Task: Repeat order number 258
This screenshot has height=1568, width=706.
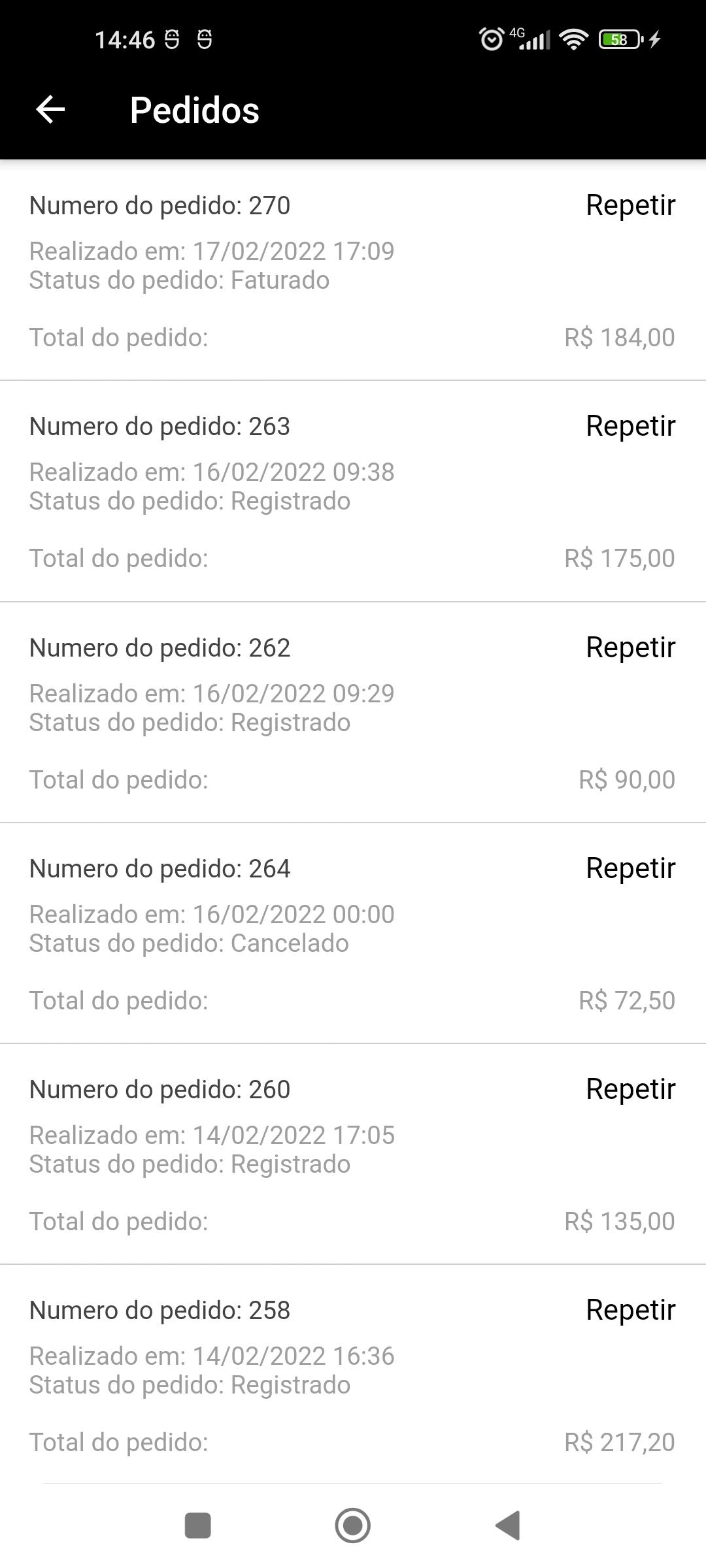Action: [630, 1310]
